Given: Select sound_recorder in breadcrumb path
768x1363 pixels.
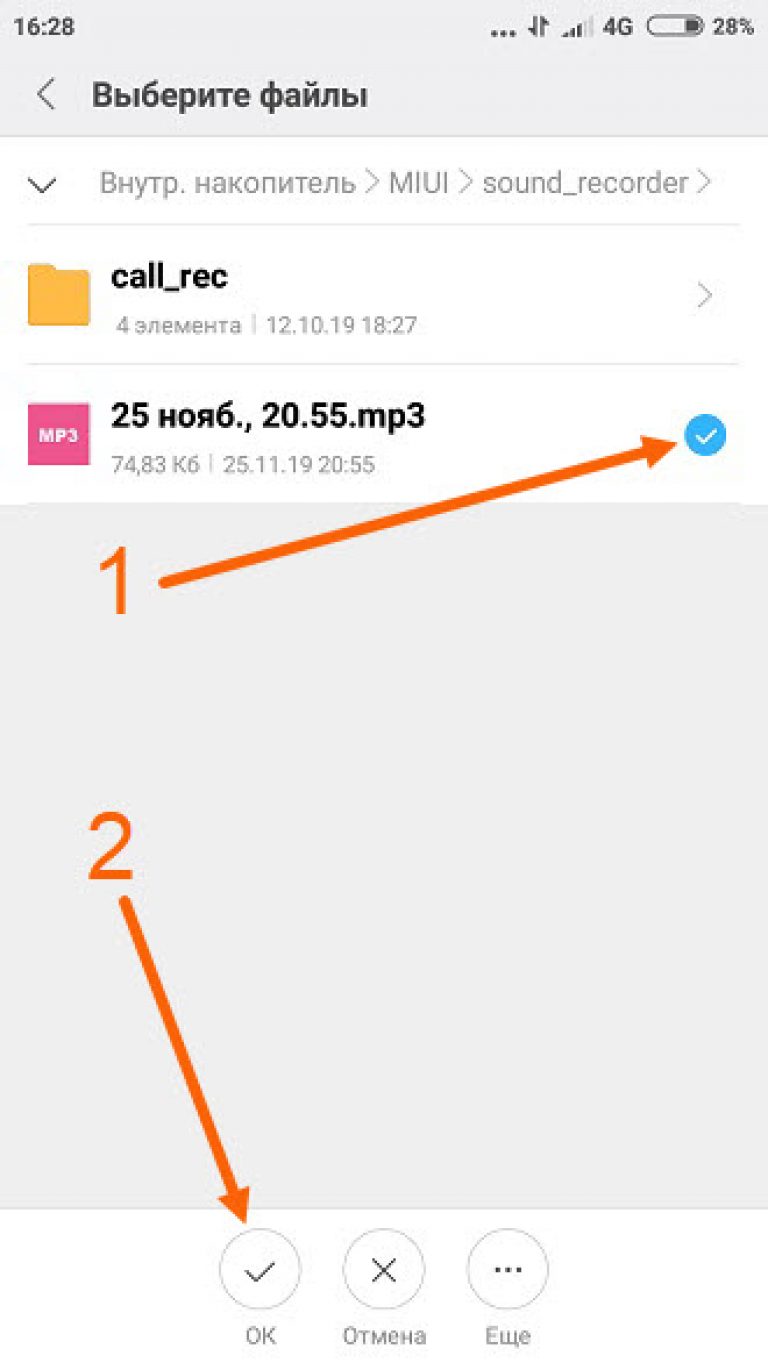Looking at the screenshot, I should [x=585, y=183].
